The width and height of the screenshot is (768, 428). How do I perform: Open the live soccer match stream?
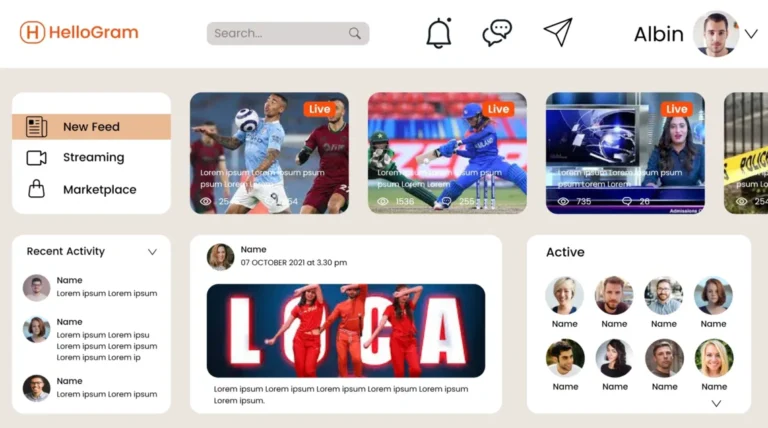pyautogui.click(x=269, y=153)
